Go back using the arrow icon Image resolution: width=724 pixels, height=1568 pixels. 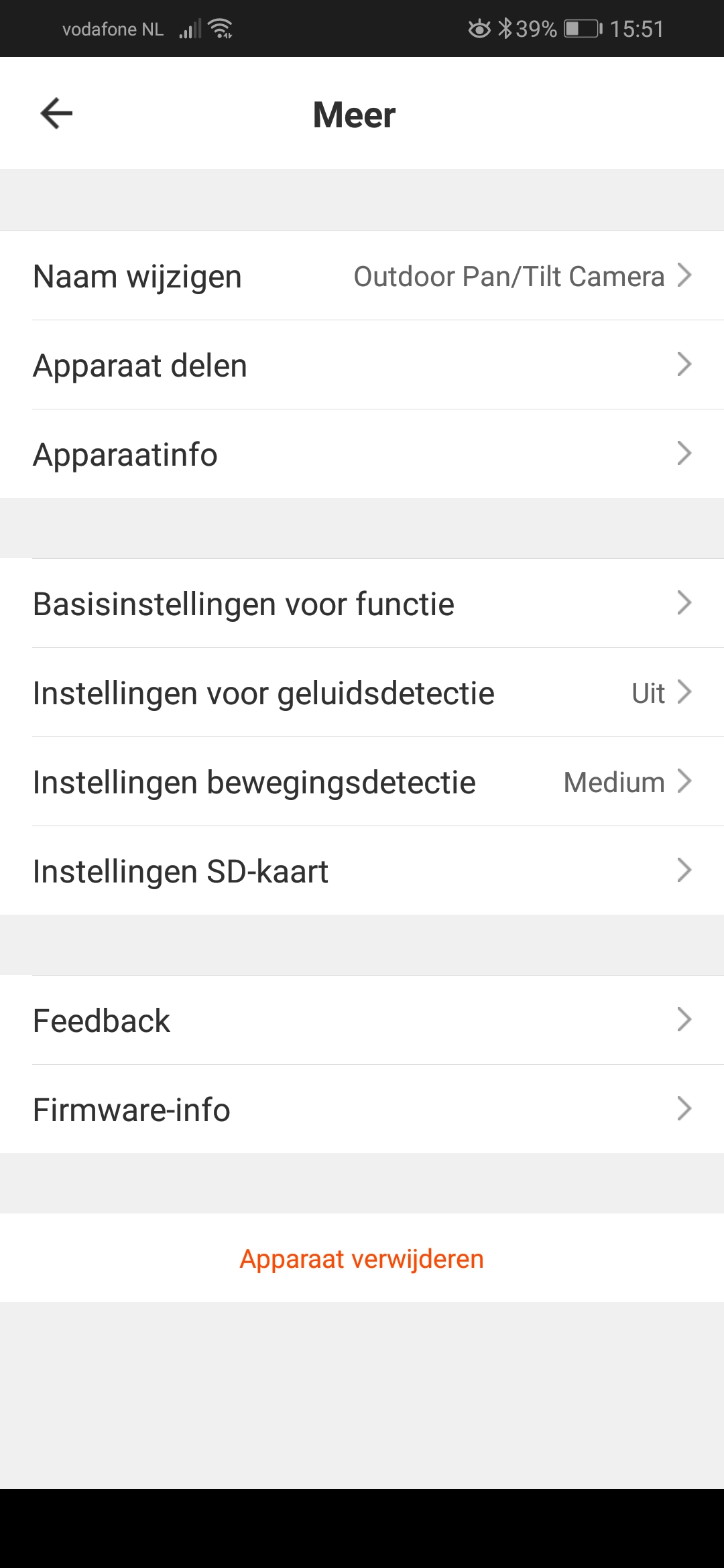56,113
